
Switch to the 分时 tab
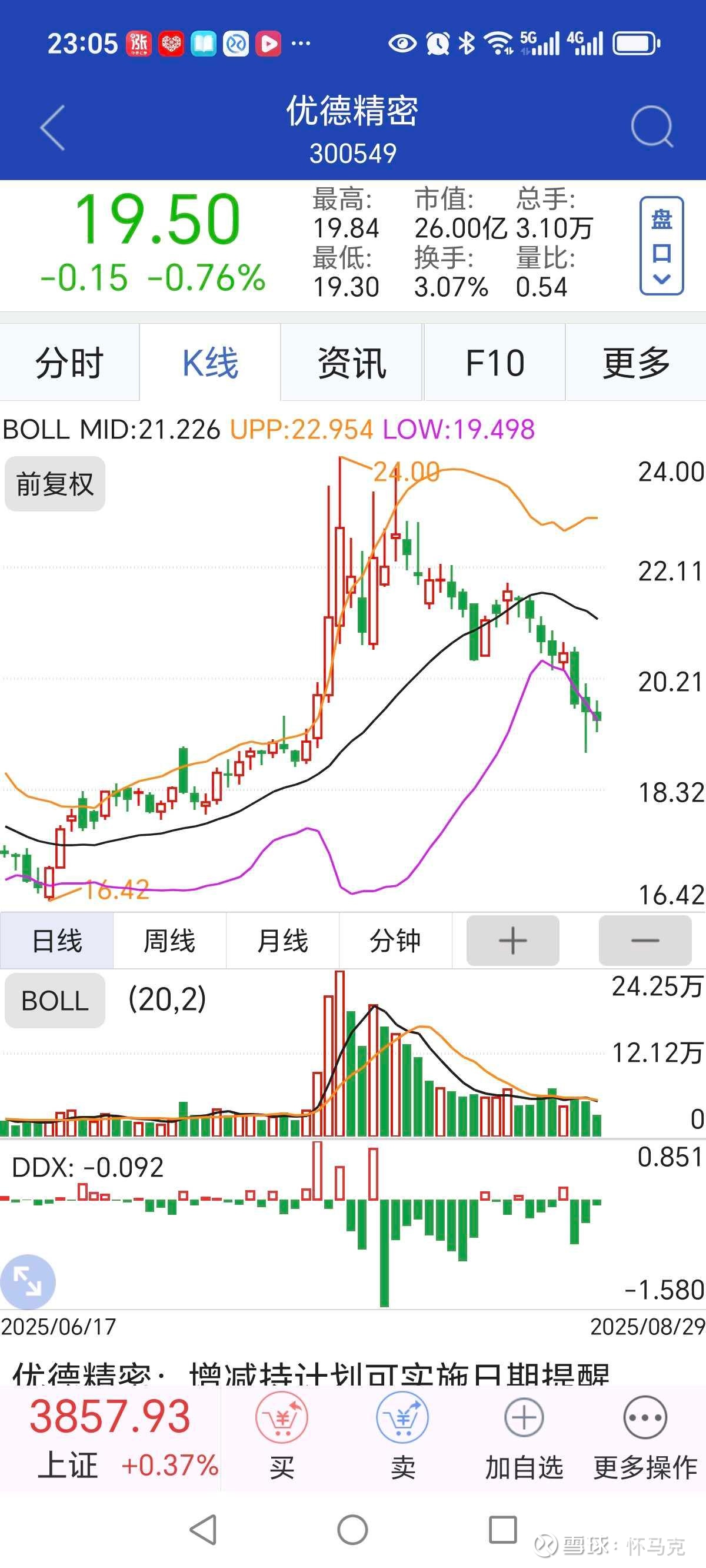point(69,363)
